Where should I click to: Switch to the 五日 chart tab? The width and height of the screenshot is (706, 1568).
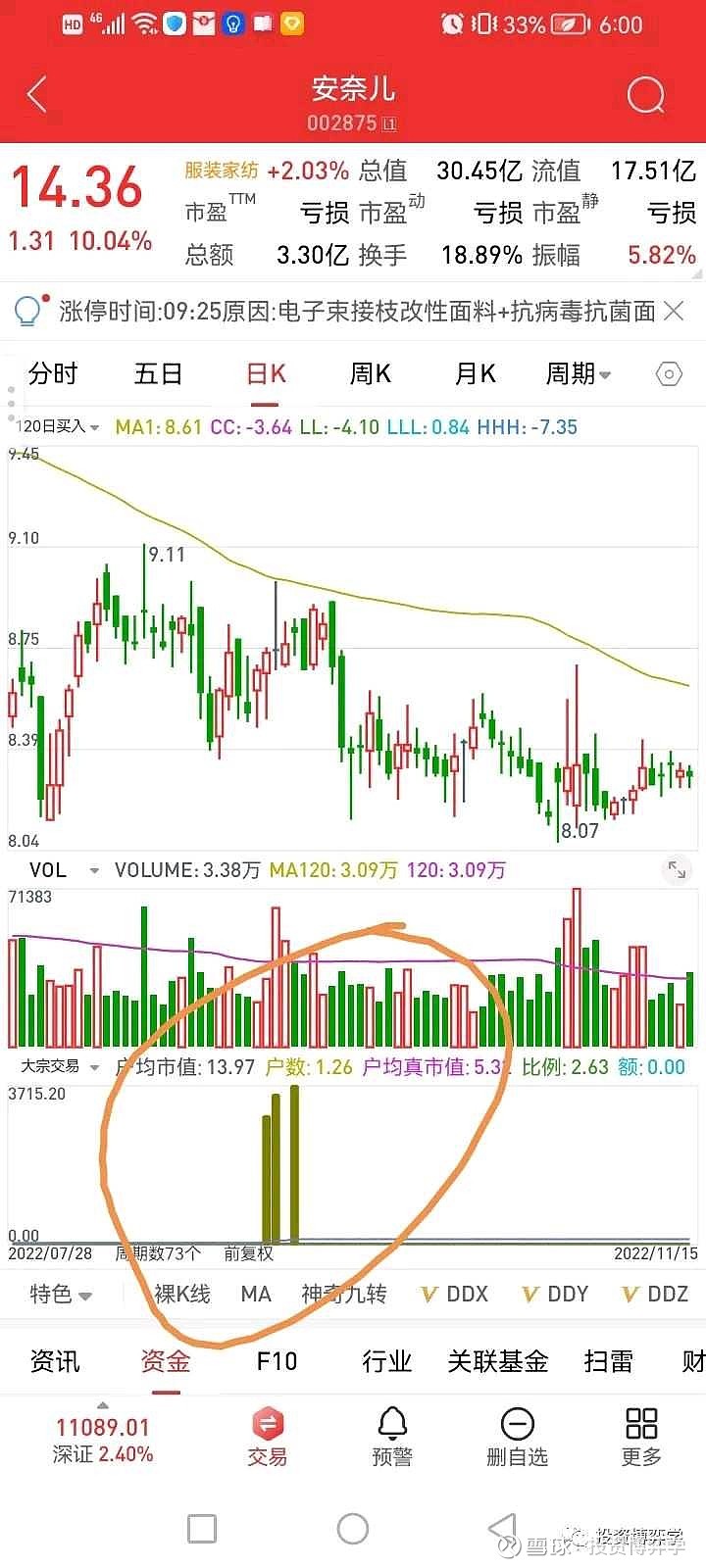point(159,373)
